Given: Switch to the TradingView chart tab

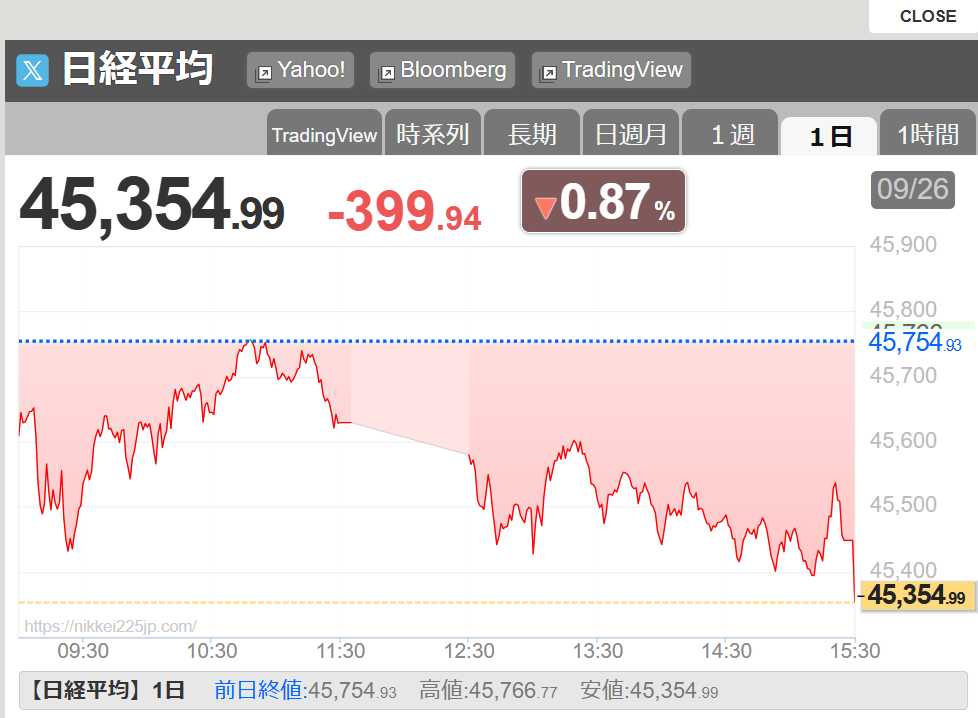Looking at the screenshot, I should click(324, 135).
